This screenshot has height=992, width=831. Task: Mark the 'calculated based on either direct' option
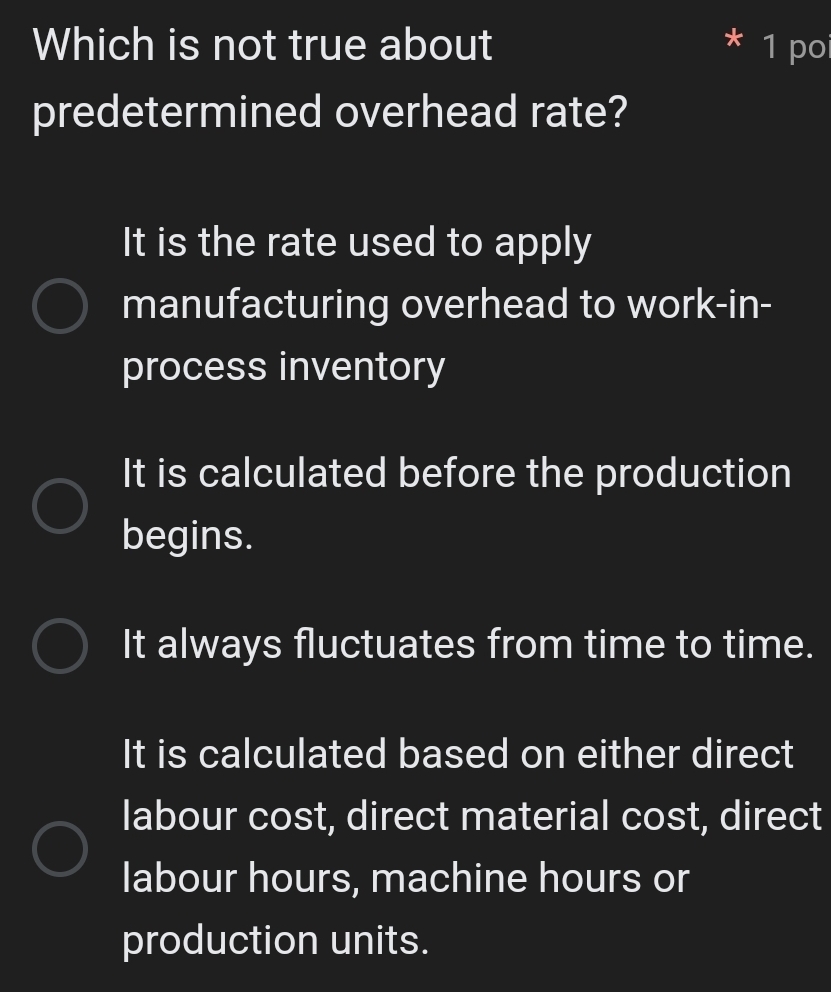59,848
